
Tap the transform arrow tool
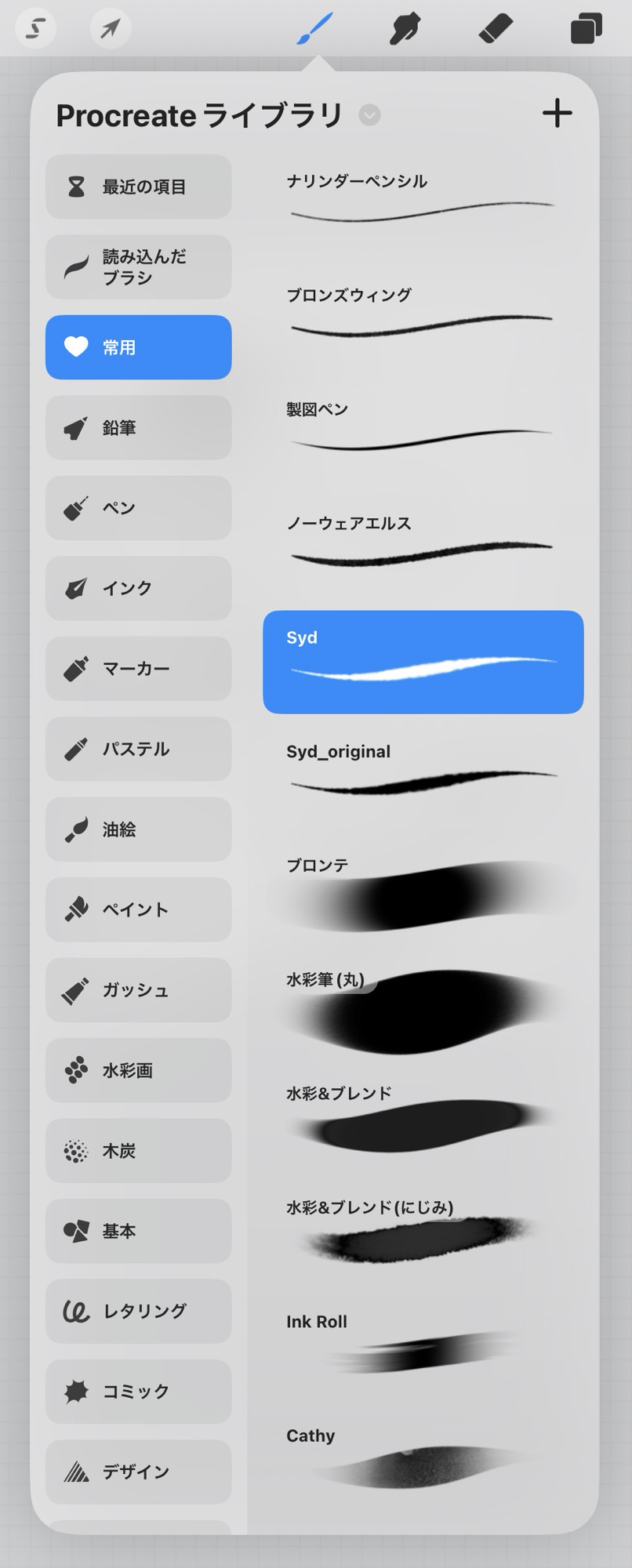tap(110, 29)
